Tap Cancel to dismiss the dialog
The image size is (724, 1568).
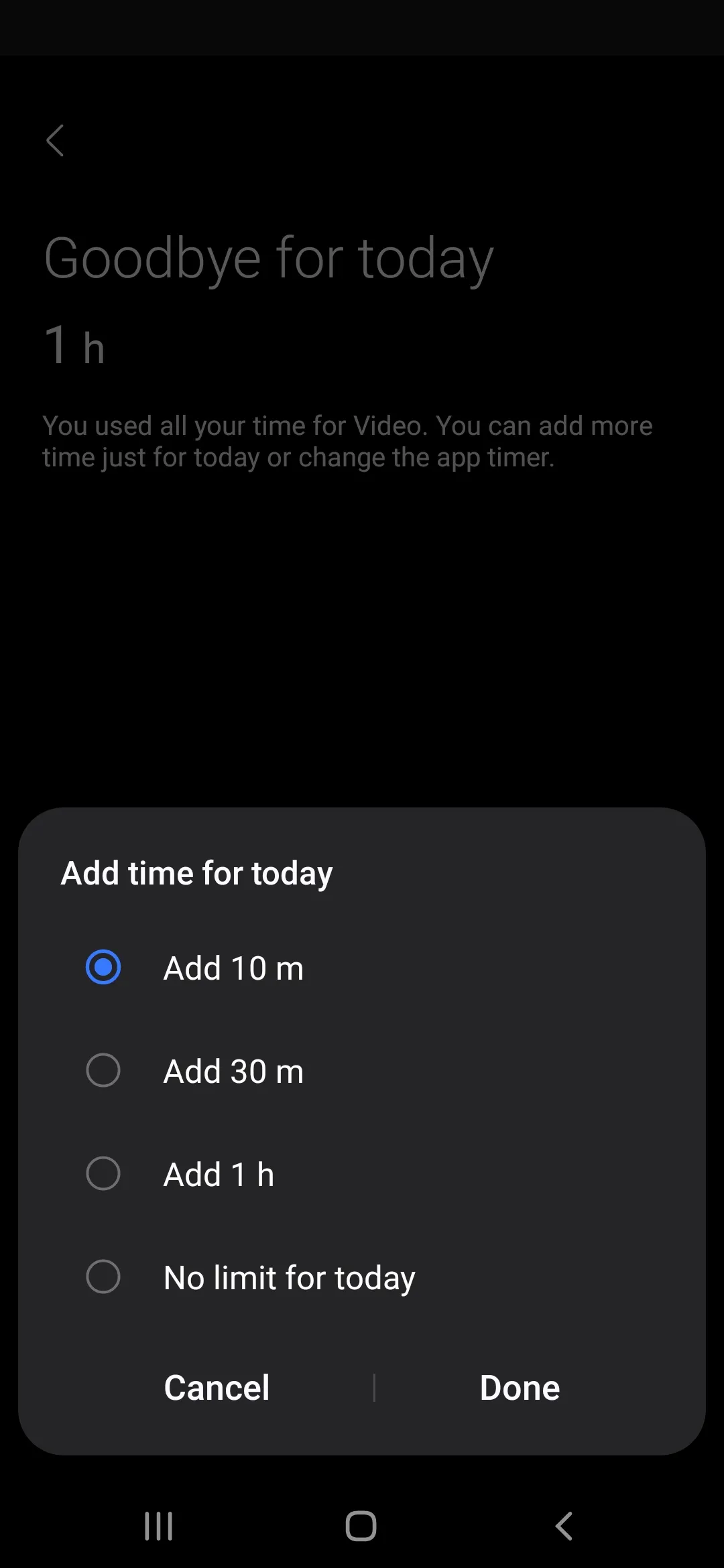[x=217, y=1388]
